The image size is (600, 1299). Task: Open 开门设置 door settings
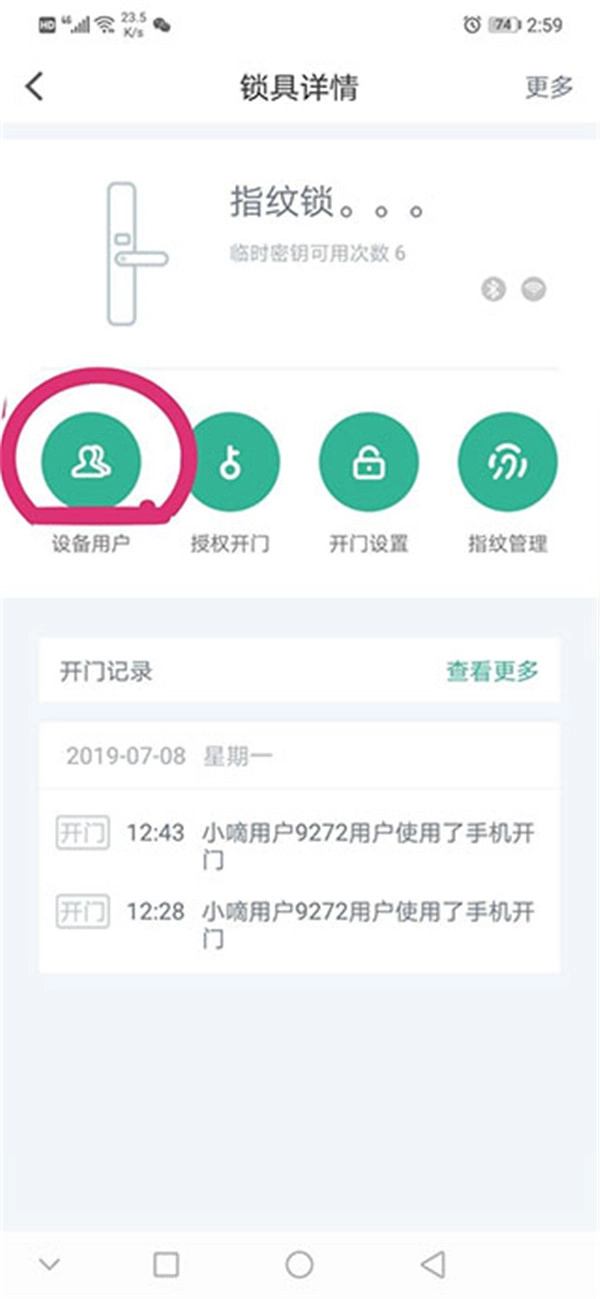coord(369,461)
